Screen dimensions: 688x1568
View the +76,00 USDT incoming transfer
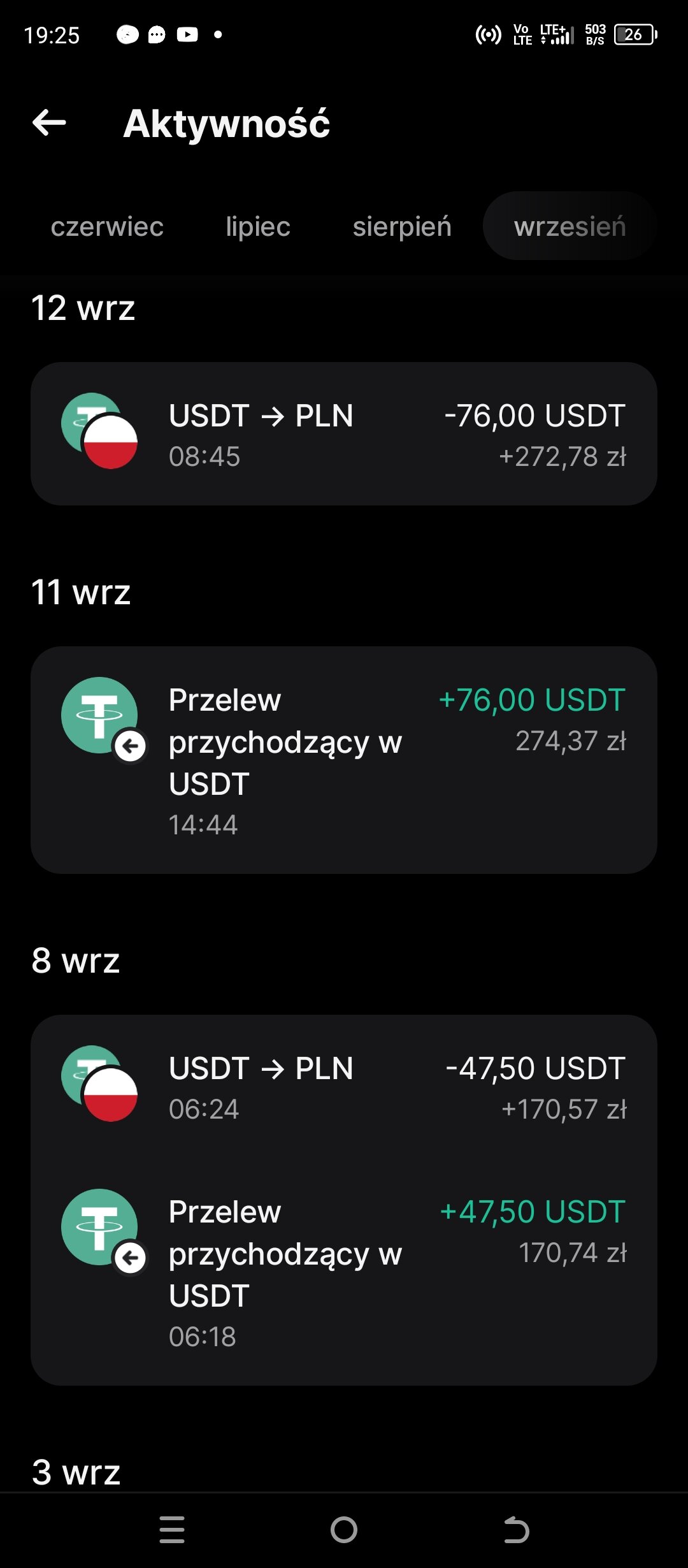344,760
